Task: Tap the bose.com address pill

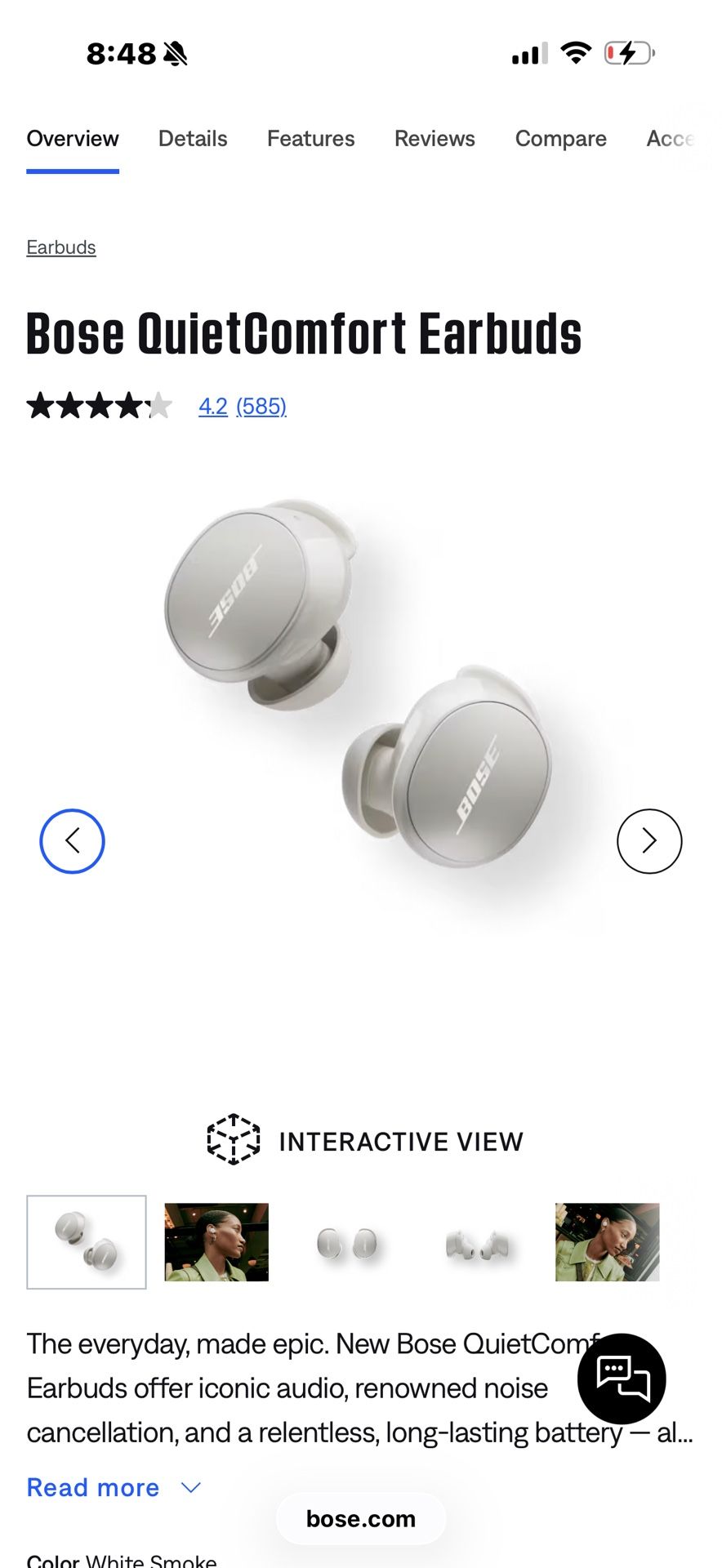Action: (361, 1518)
